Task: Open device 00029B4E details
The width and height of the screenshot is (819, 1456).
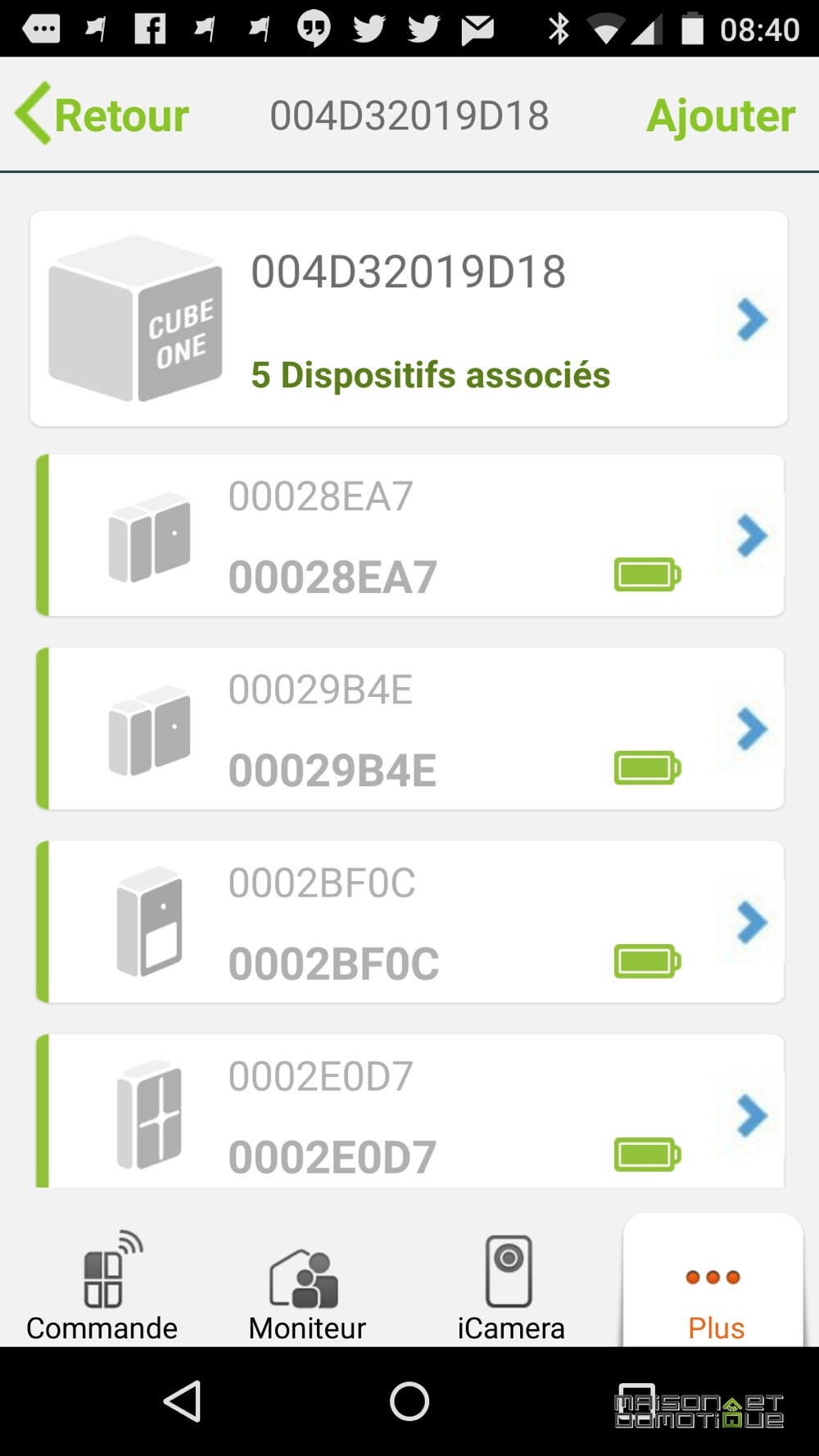Action: point(410,728)
